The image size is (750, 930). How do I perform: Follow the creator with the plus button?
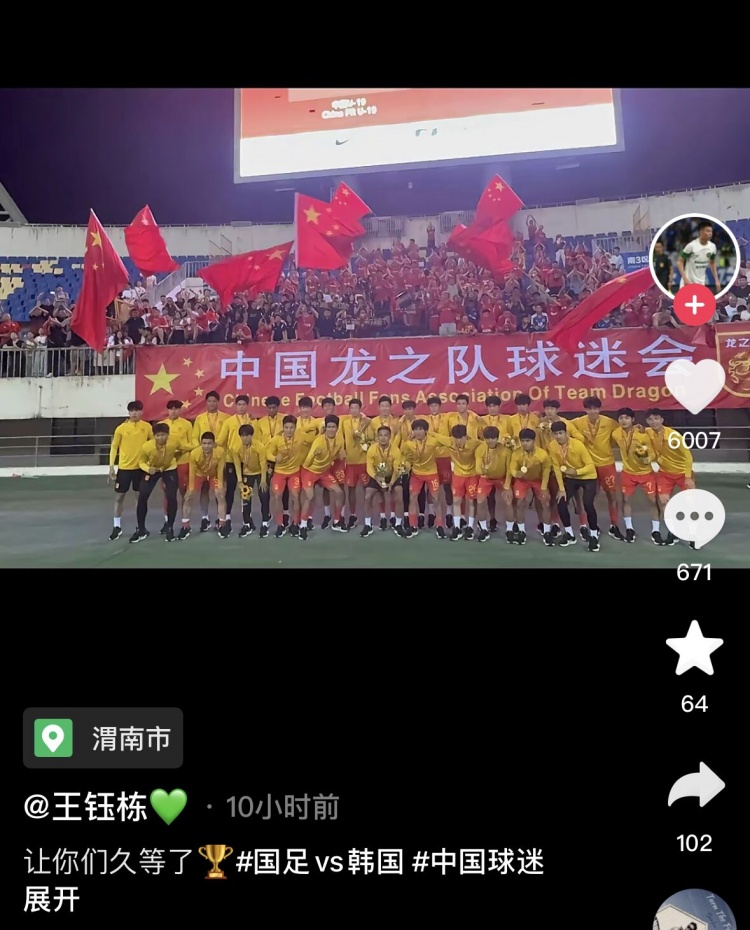(x=694, y=305)
